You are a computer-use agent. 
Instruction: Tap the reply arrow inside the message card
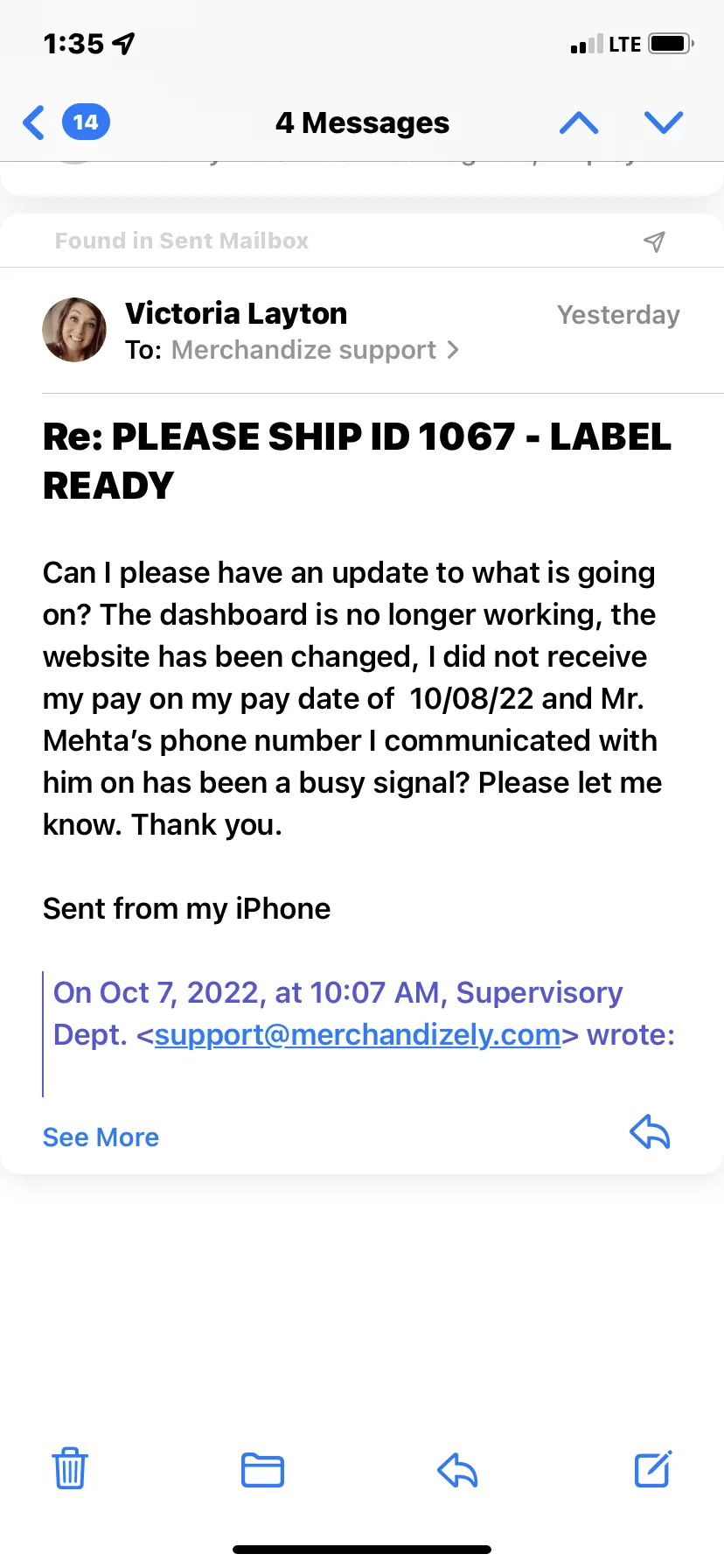click(650, 1132)
